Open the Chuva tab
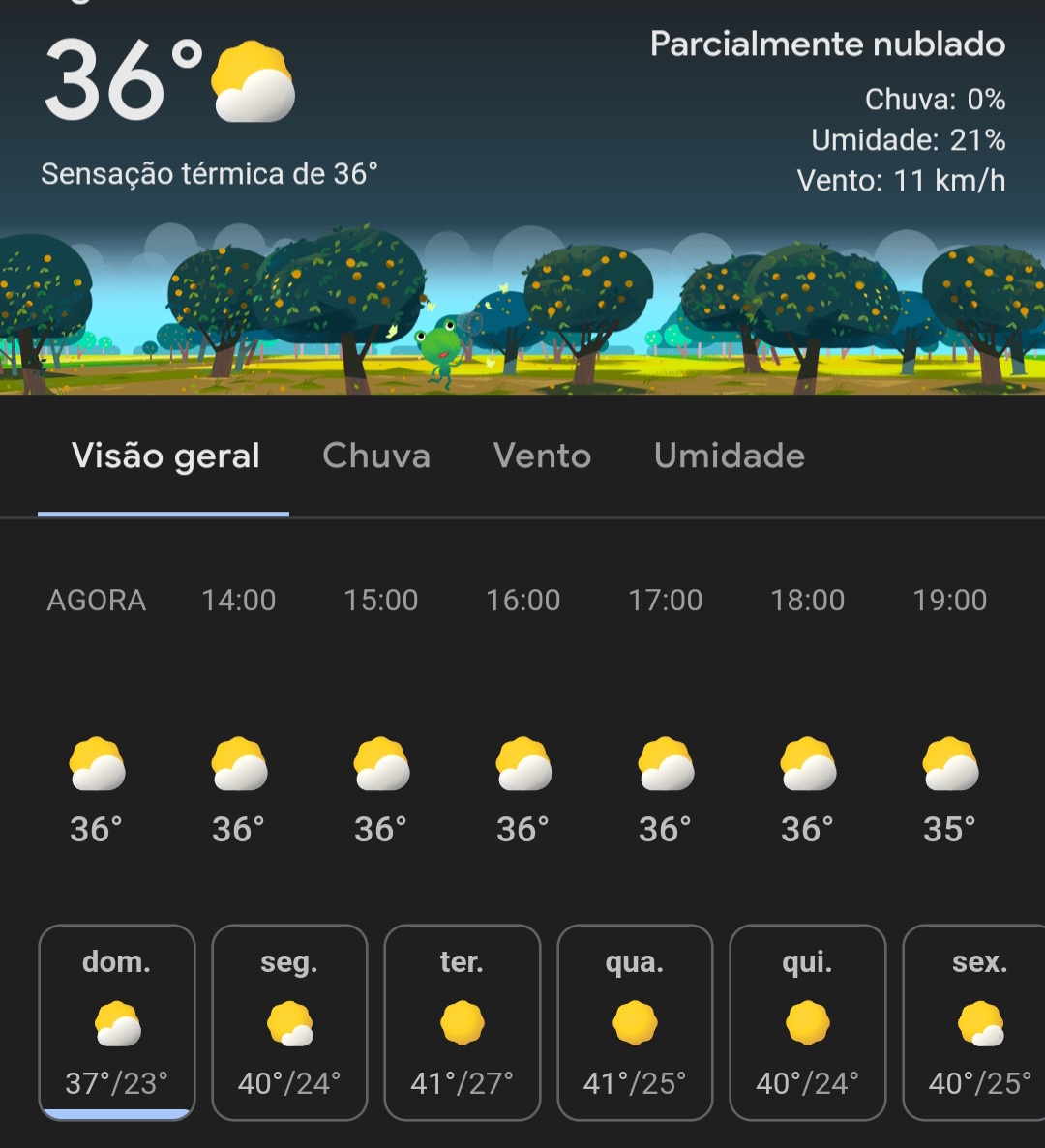 (376, 456)
